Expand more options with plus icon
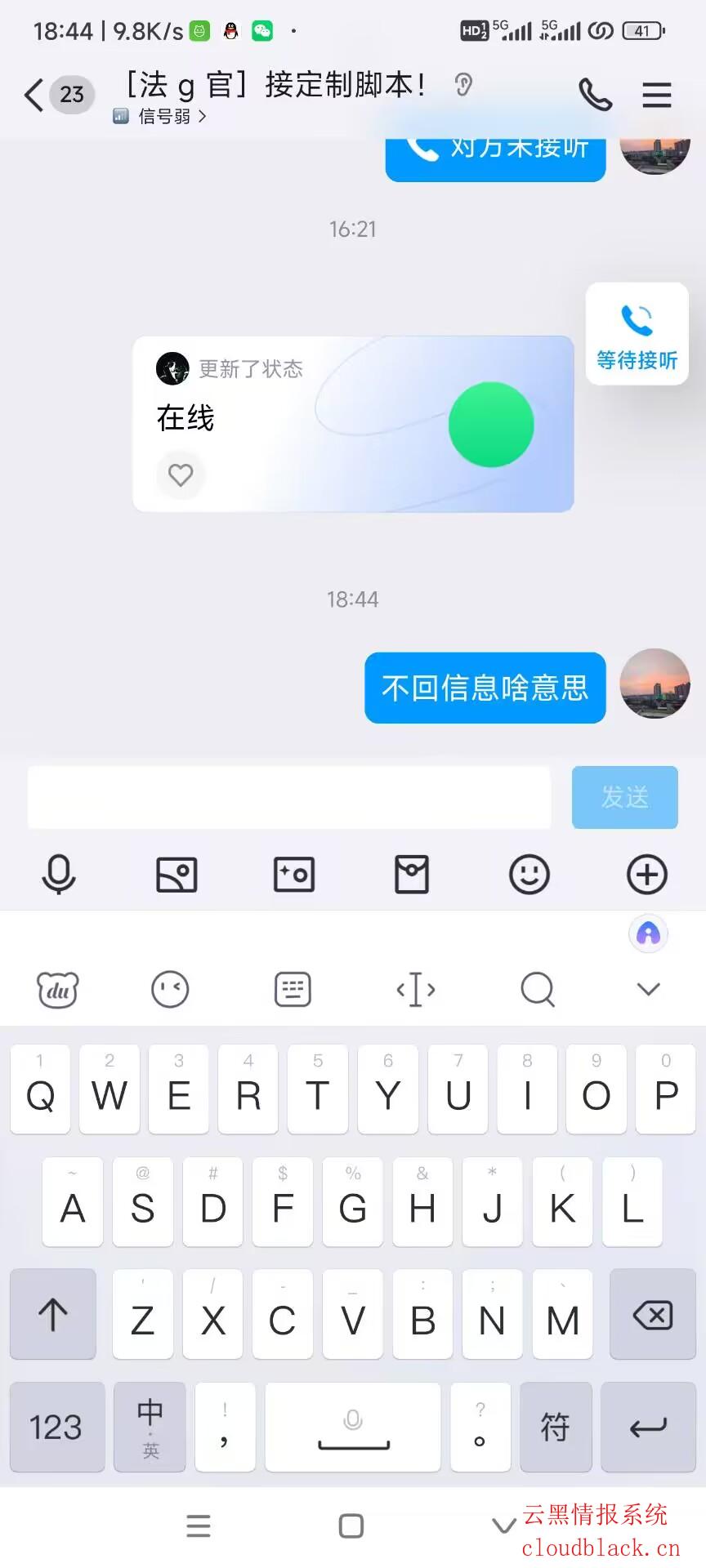 coord(647,875)
